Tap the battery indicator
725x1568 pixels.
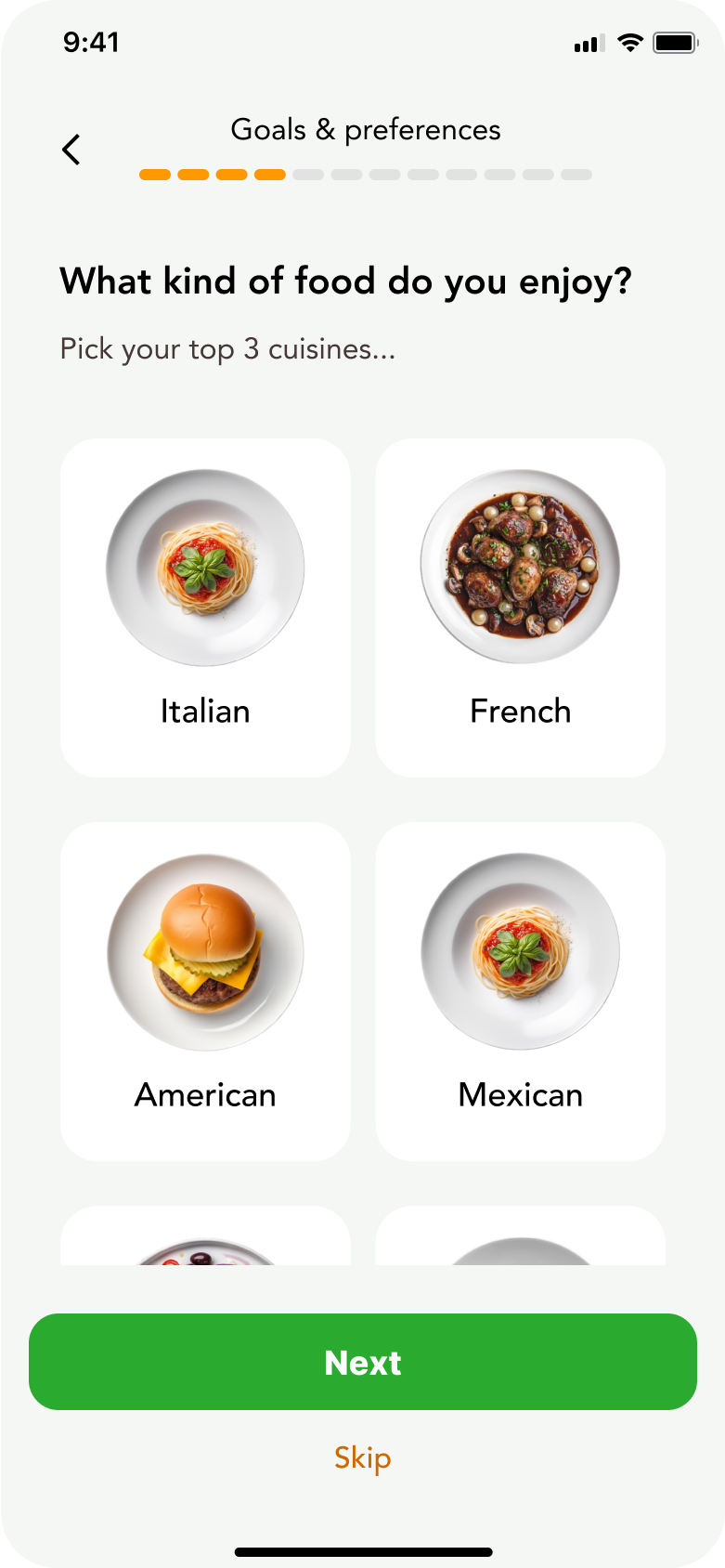click(675, 42)
